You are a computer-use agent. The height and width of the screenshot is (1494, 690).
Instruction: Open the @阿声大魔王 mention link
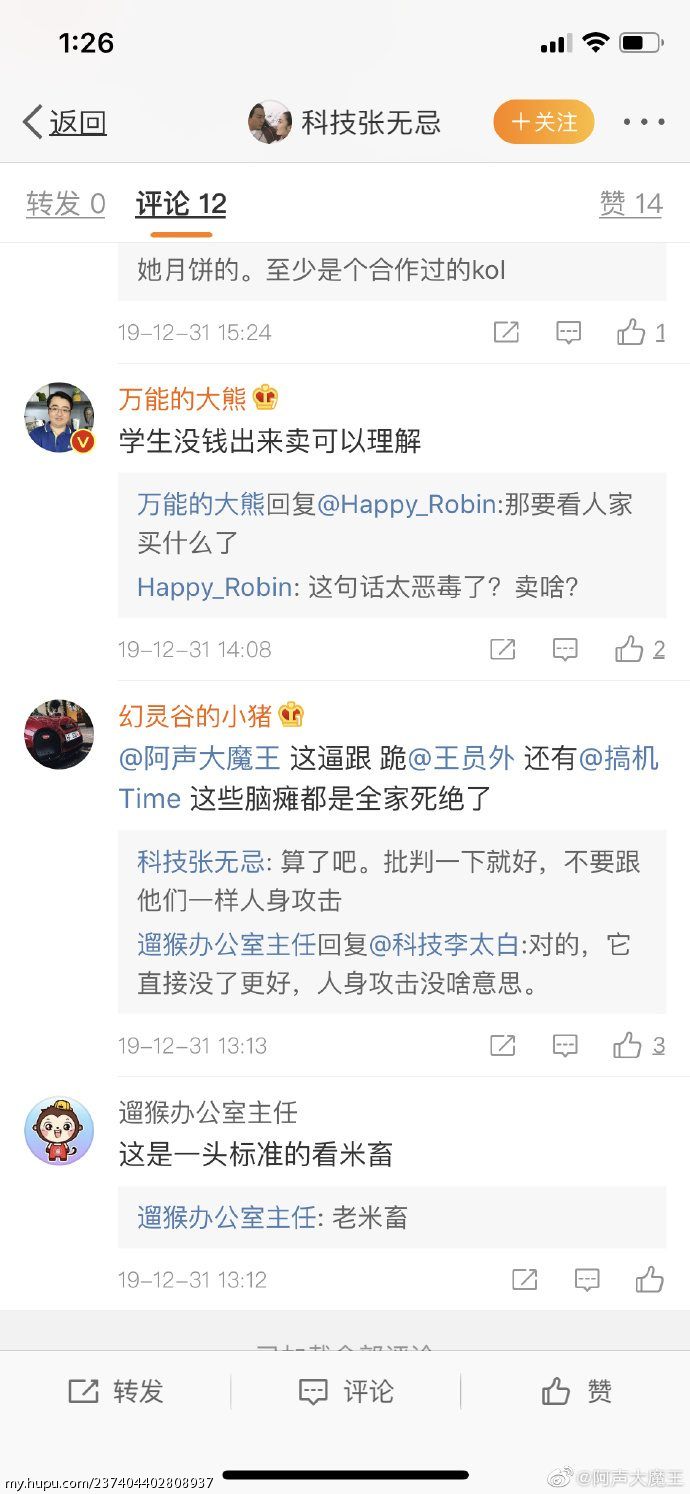click(x=200, y=759)
